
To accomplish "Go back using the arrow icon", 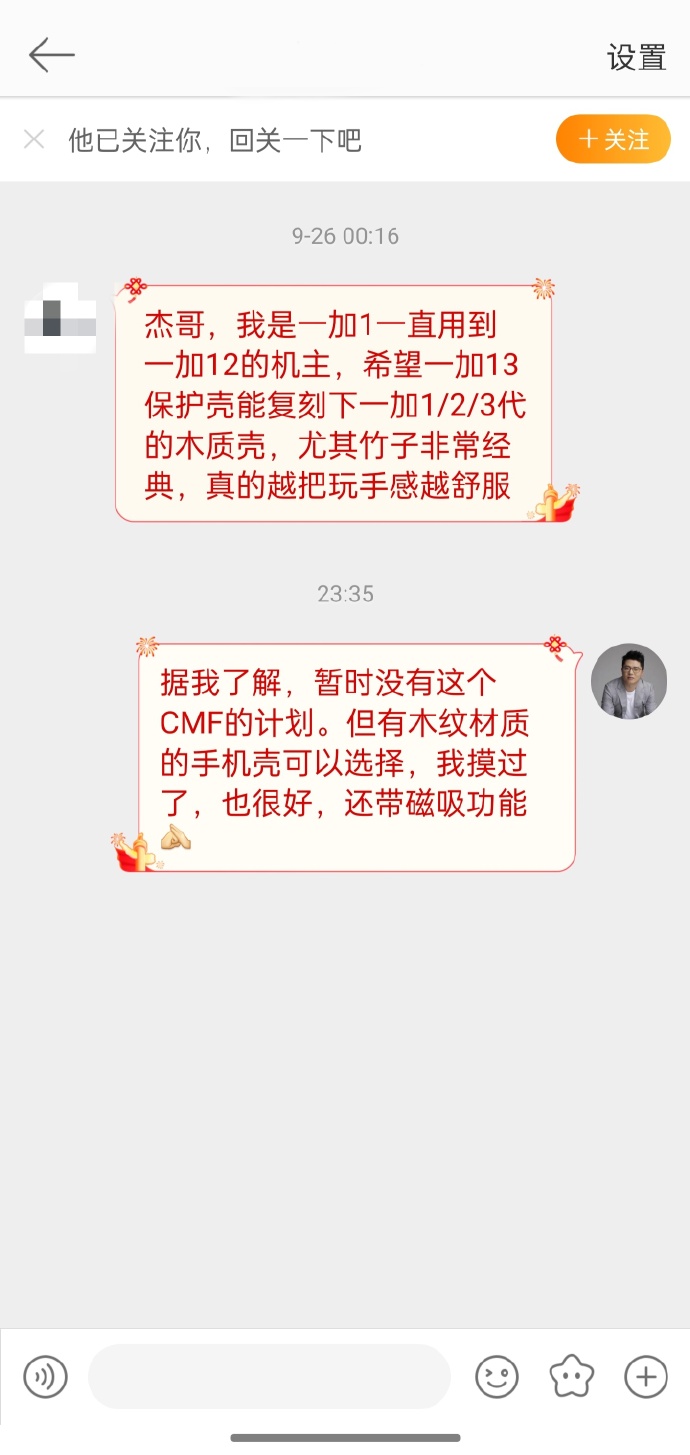I will [51, 56].
